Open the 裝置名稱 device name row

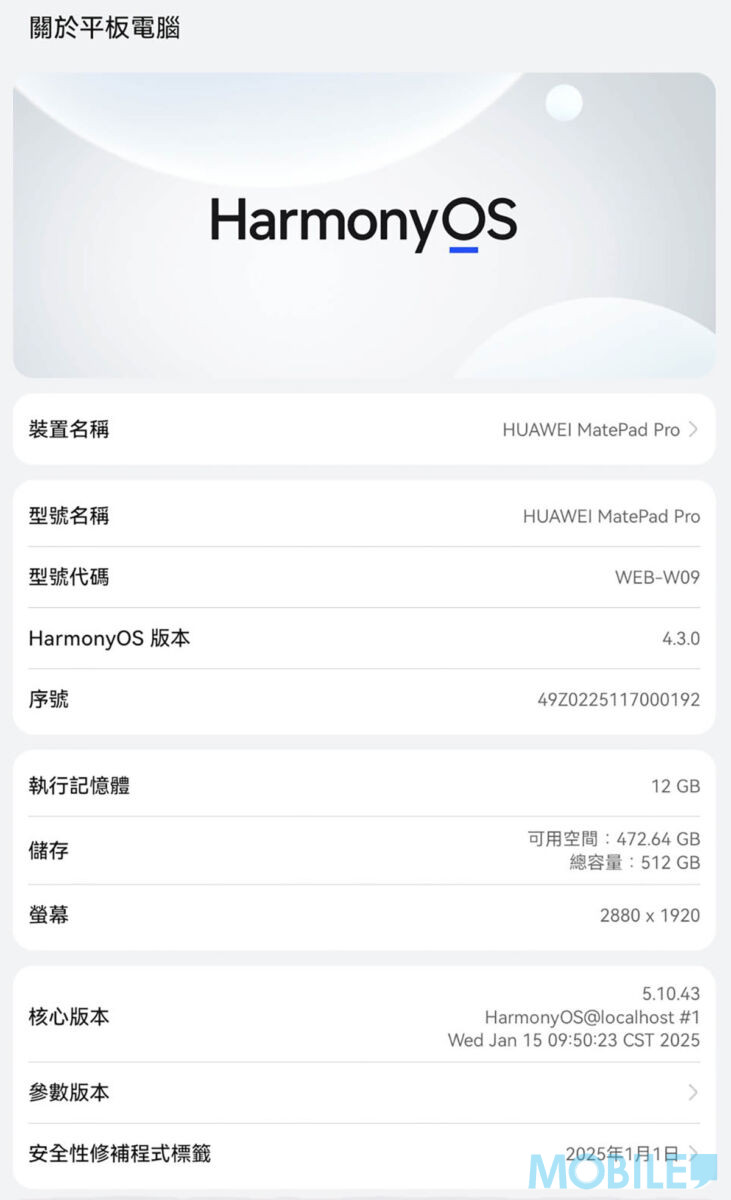(x=364, y=430)
